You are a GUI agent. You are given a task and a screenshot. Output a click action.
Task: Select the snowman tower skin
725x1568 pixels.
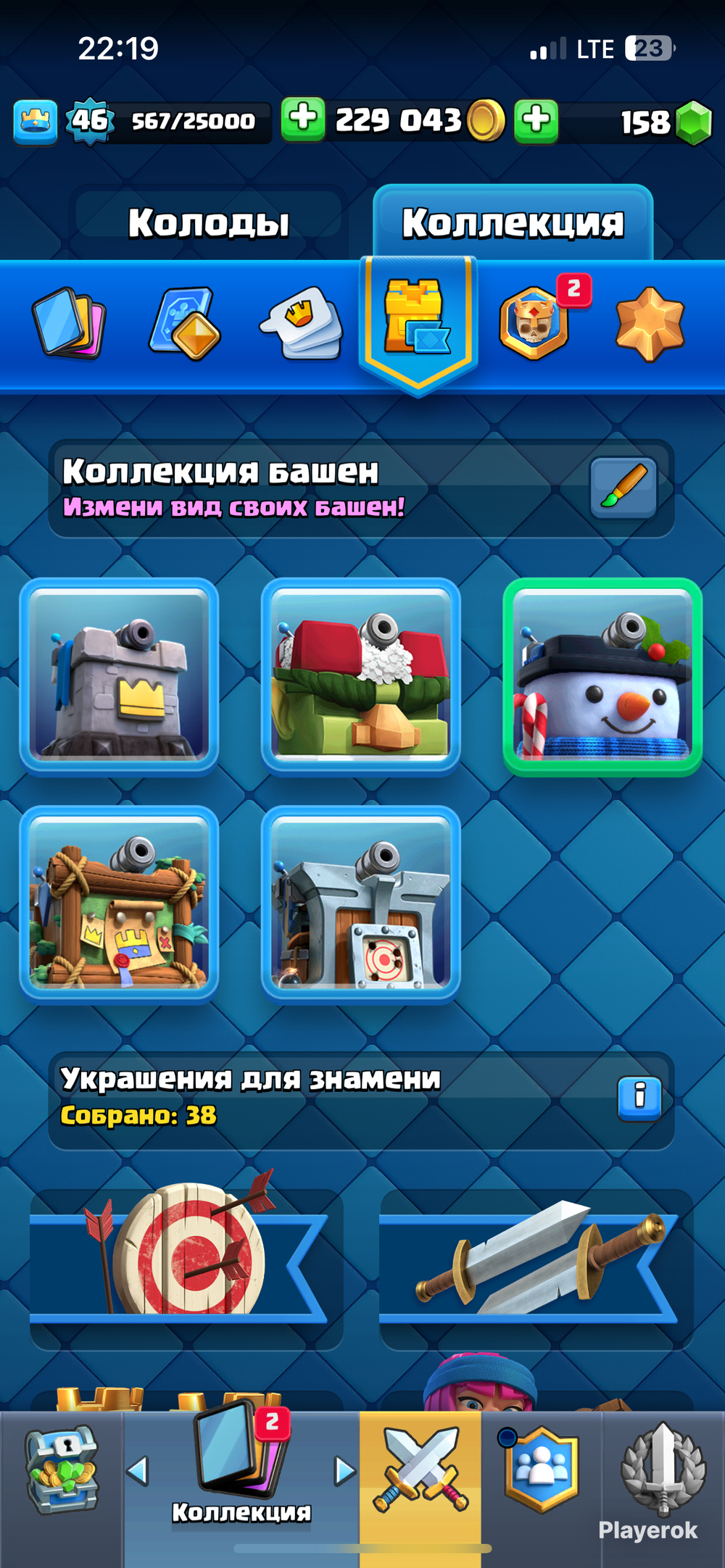point(602,675)
